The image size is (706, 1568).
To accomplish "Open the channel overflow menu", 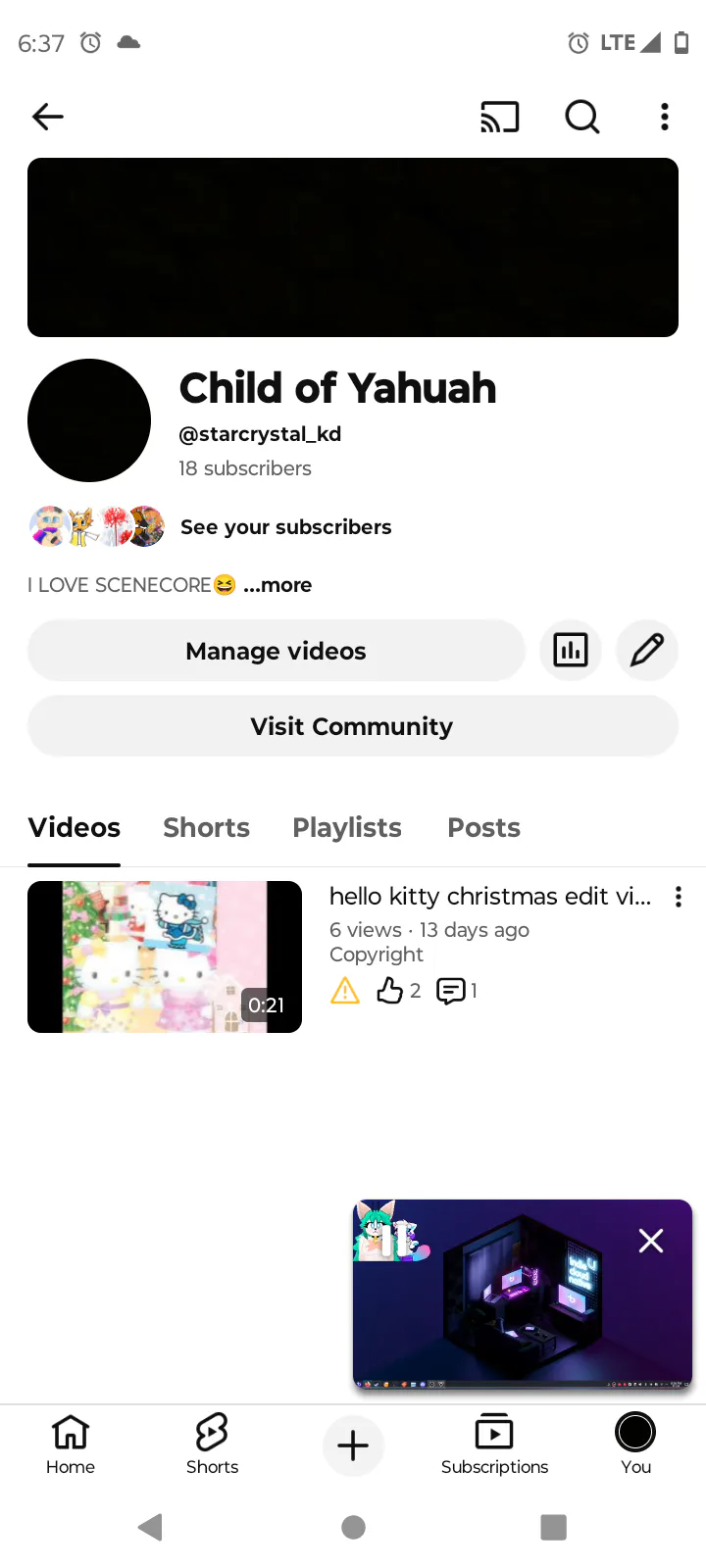I will [x=665, y=117].
